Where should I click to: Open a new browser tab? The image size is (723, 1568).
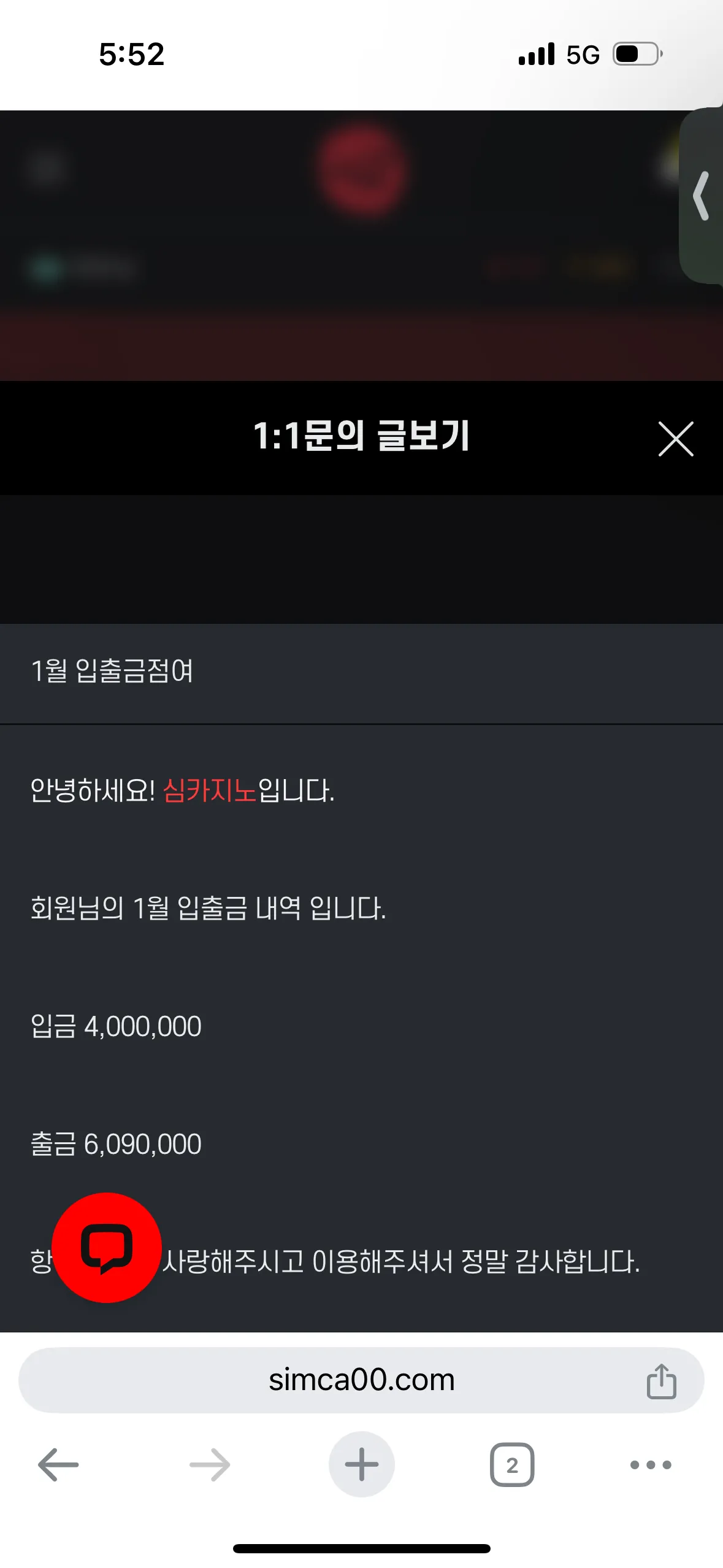pos(361,1464)
